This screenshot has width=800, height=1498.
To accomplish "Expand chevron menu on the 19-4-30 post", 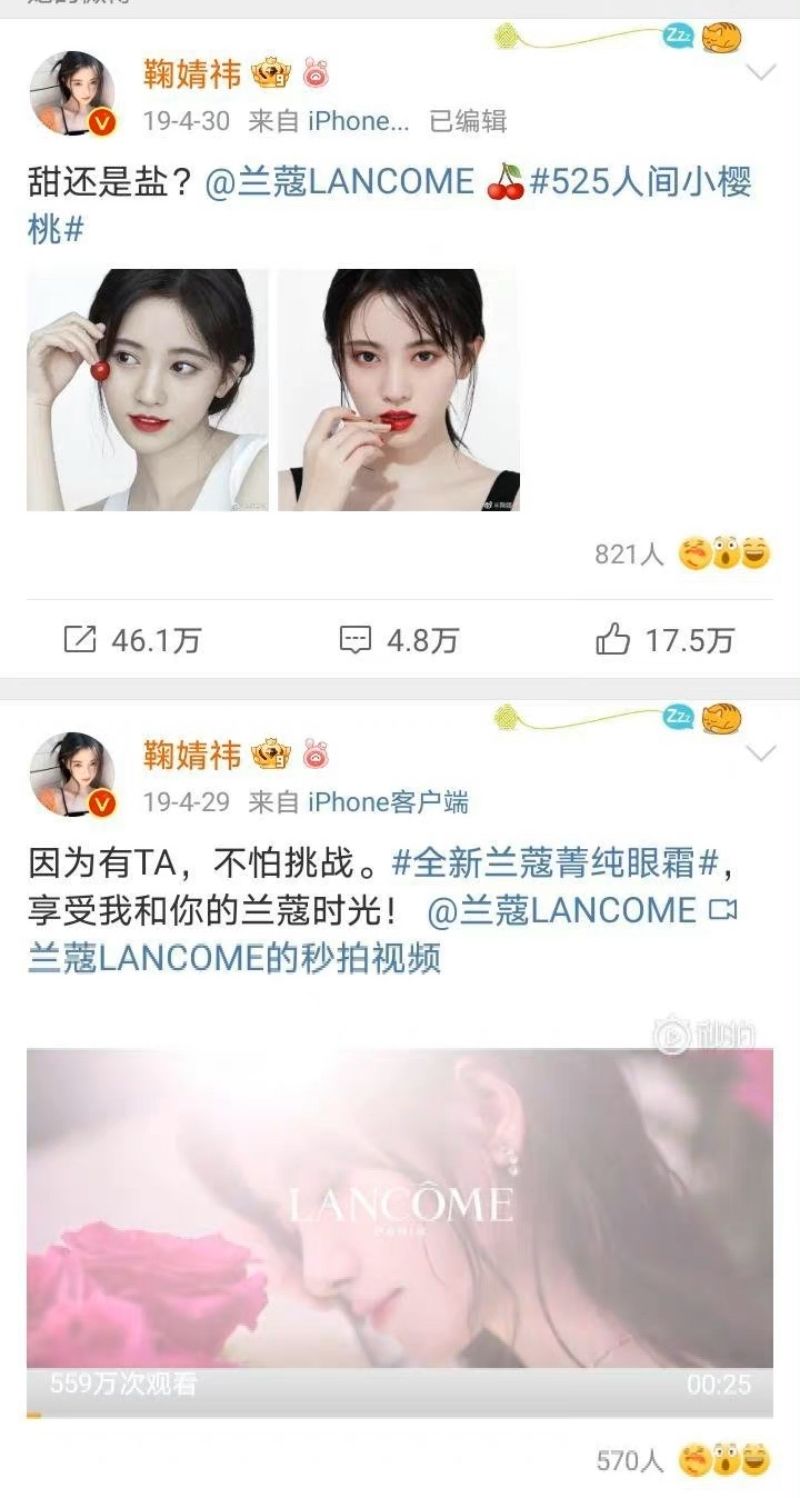I will tap(762, 72).
